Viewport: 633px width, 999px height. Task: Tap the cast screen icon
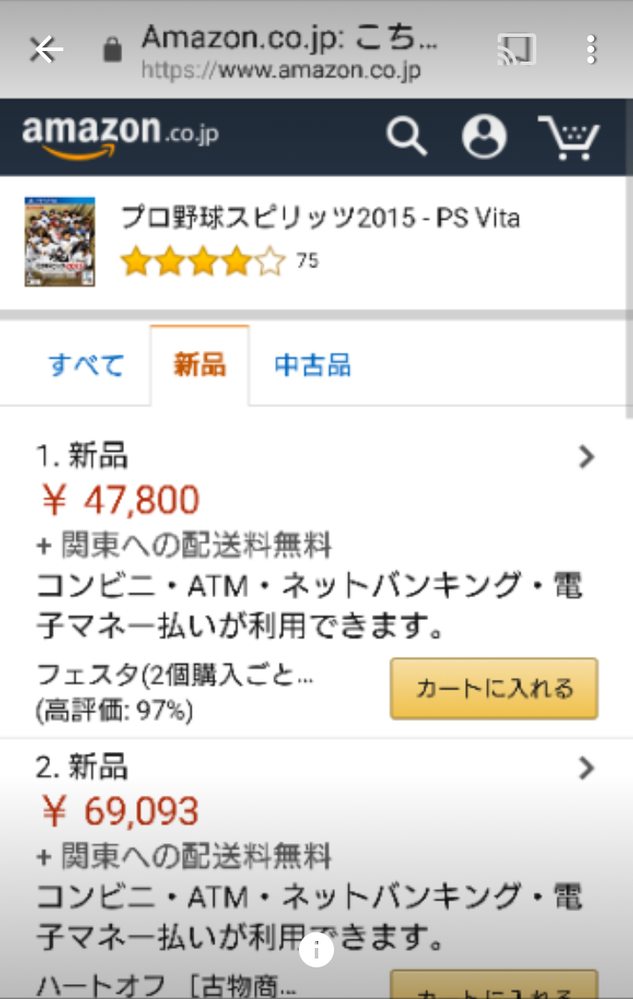coord(517,49)
